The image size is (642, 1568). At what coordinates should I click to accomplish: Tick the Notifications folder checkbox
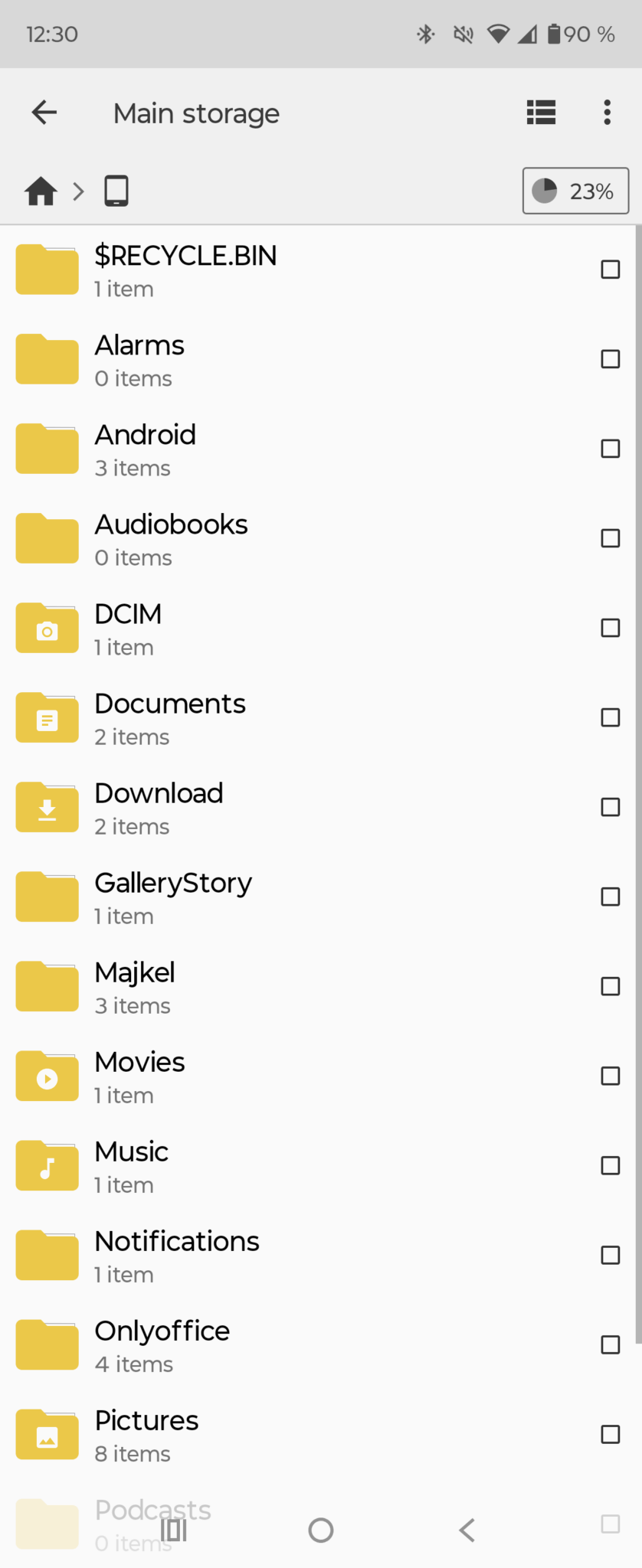coord(611,1255)
